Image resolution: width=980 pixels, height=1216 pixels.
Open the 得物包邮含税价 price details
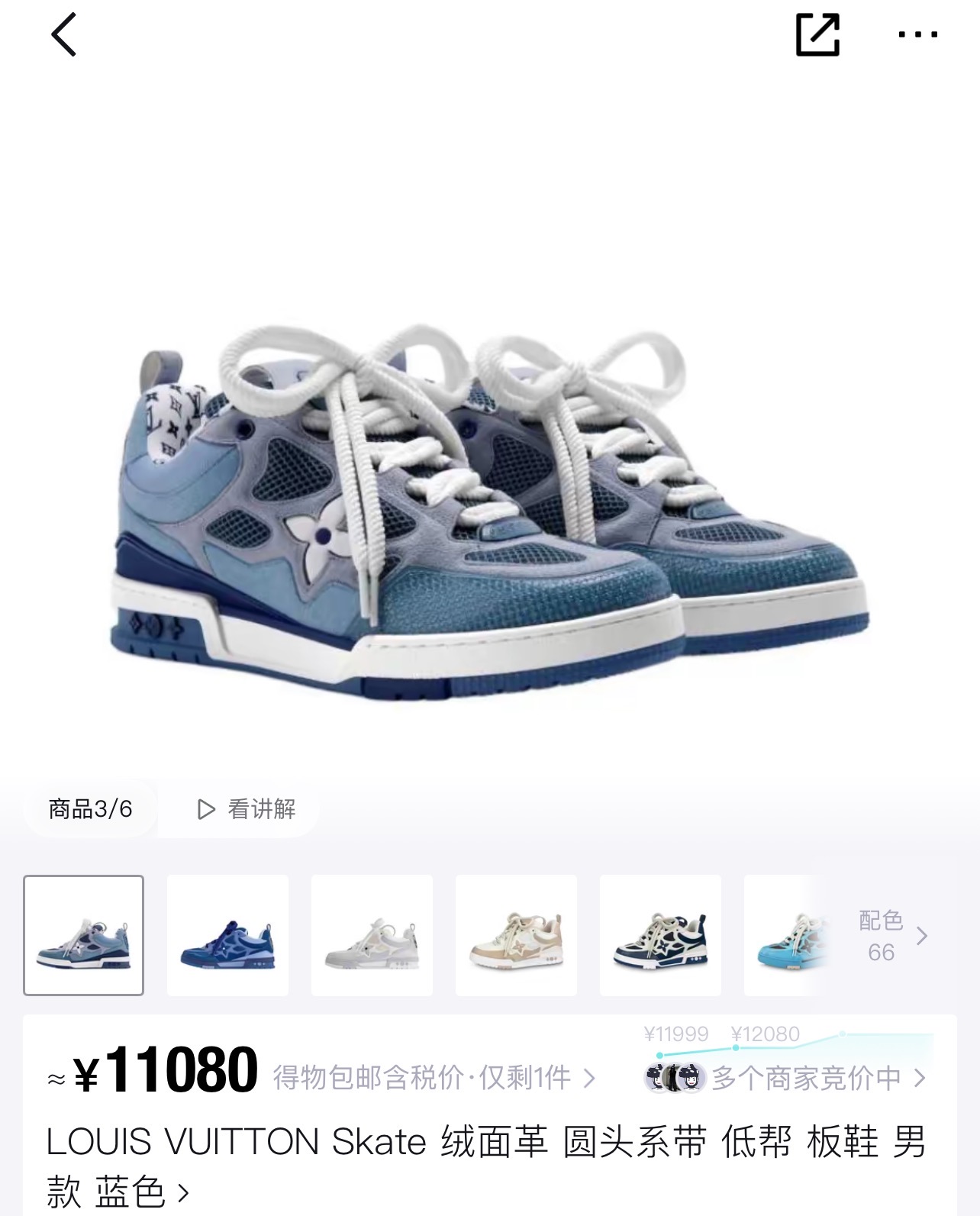[434, 1078]
